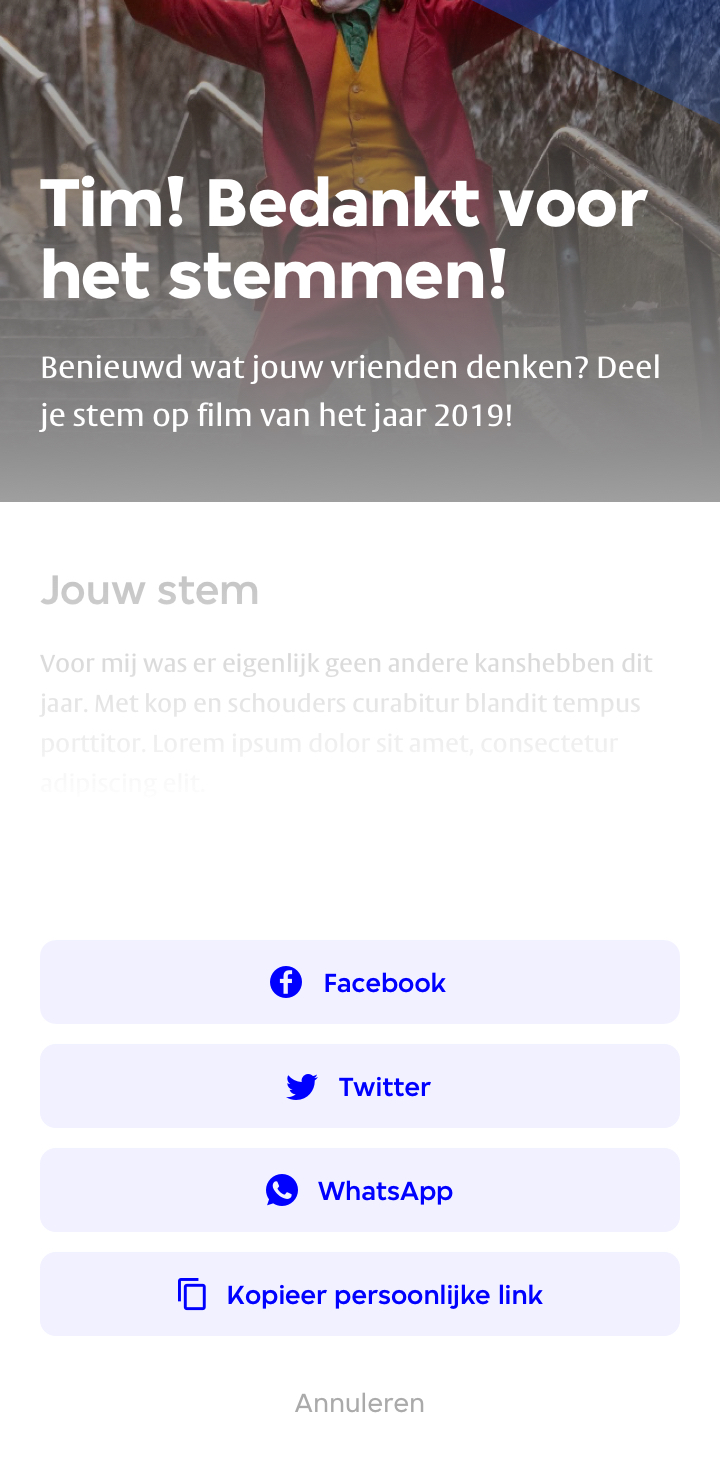This screenshot has height=1464, width=720.
Task: Tap Kopieer persoonlijke link
Action: pos(360,1294)
